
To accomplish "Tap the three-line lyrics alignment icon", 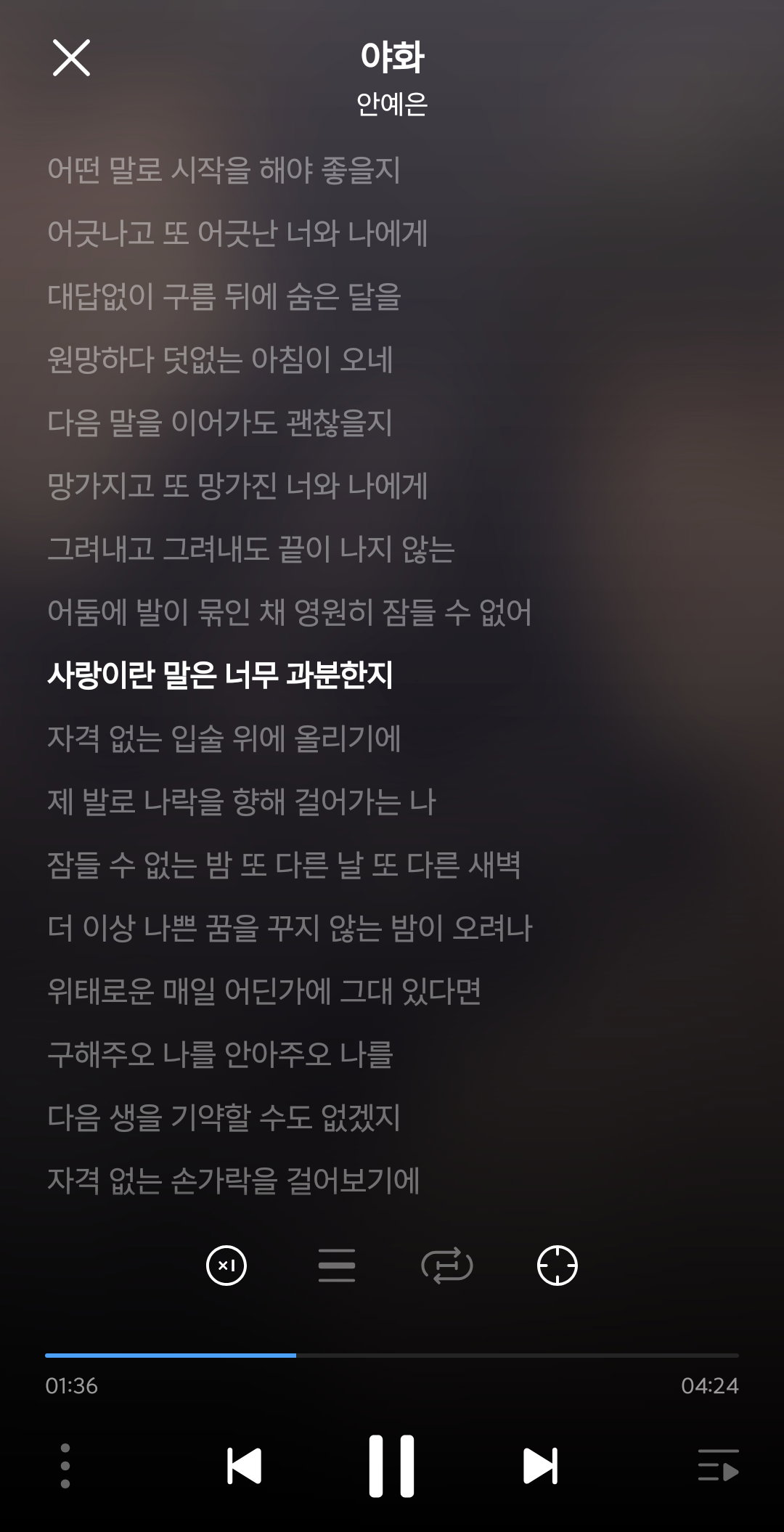I will click(337, 1266).
